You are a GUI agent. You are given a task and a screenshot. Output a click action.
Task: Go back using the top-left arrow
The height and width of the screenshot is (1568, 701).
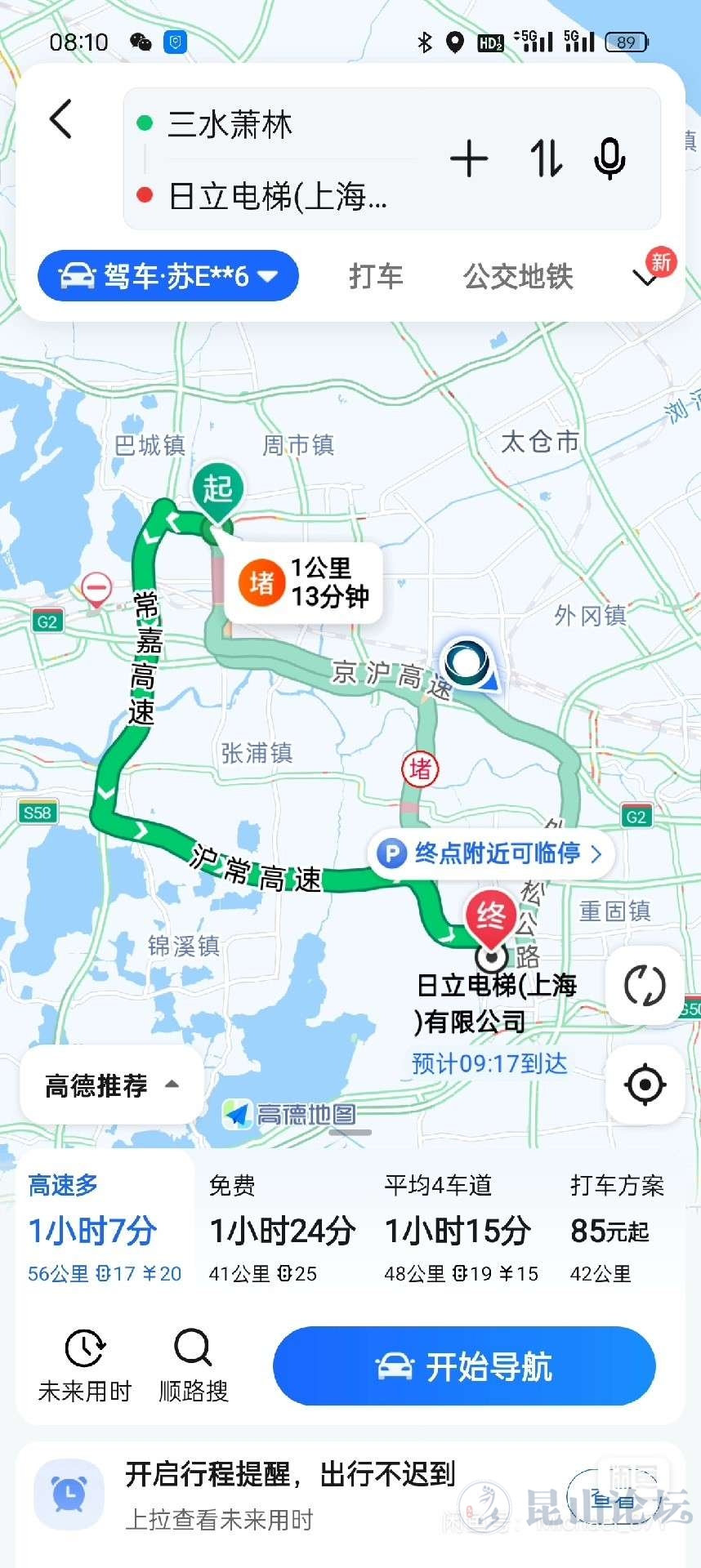click(x=61, y=120)
